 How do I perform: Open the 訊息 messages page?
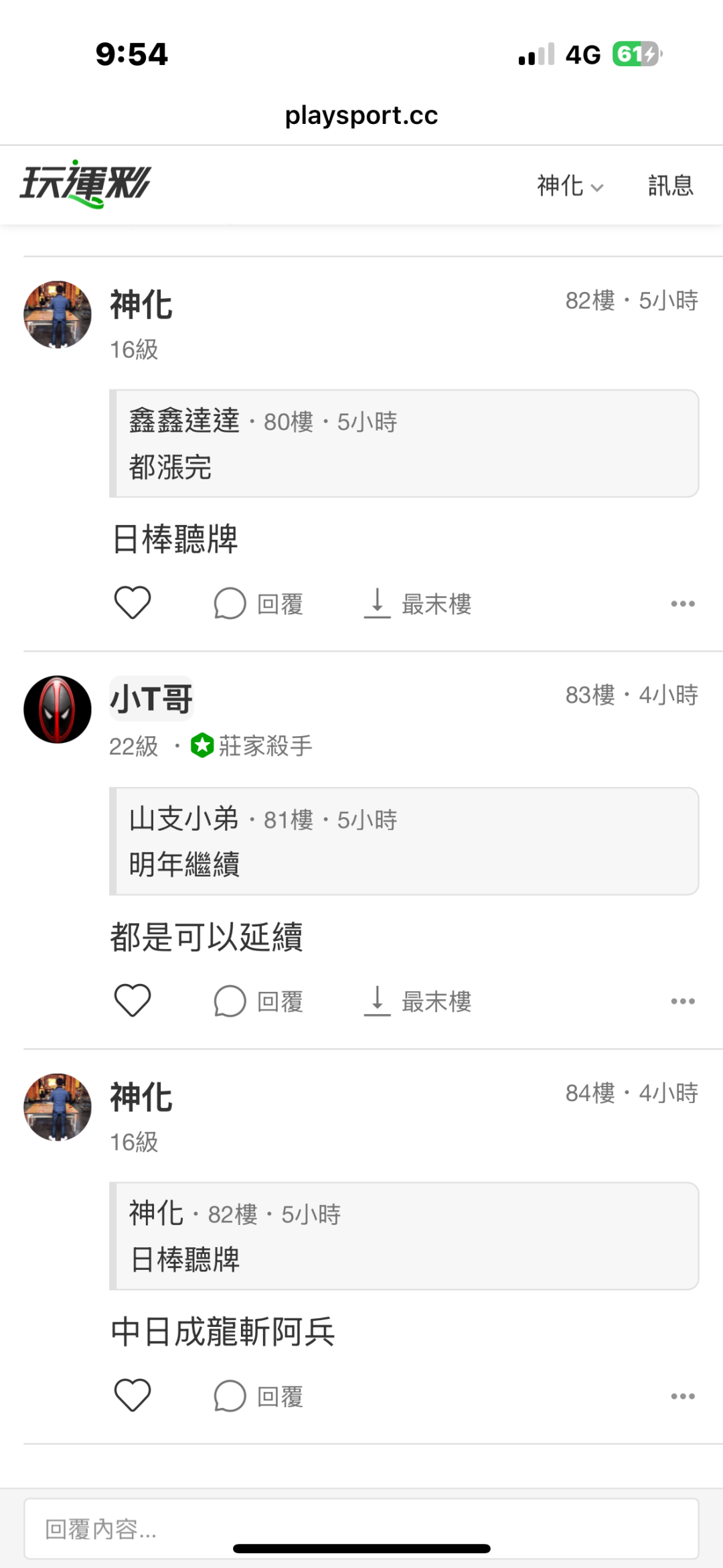pos(671,186)
